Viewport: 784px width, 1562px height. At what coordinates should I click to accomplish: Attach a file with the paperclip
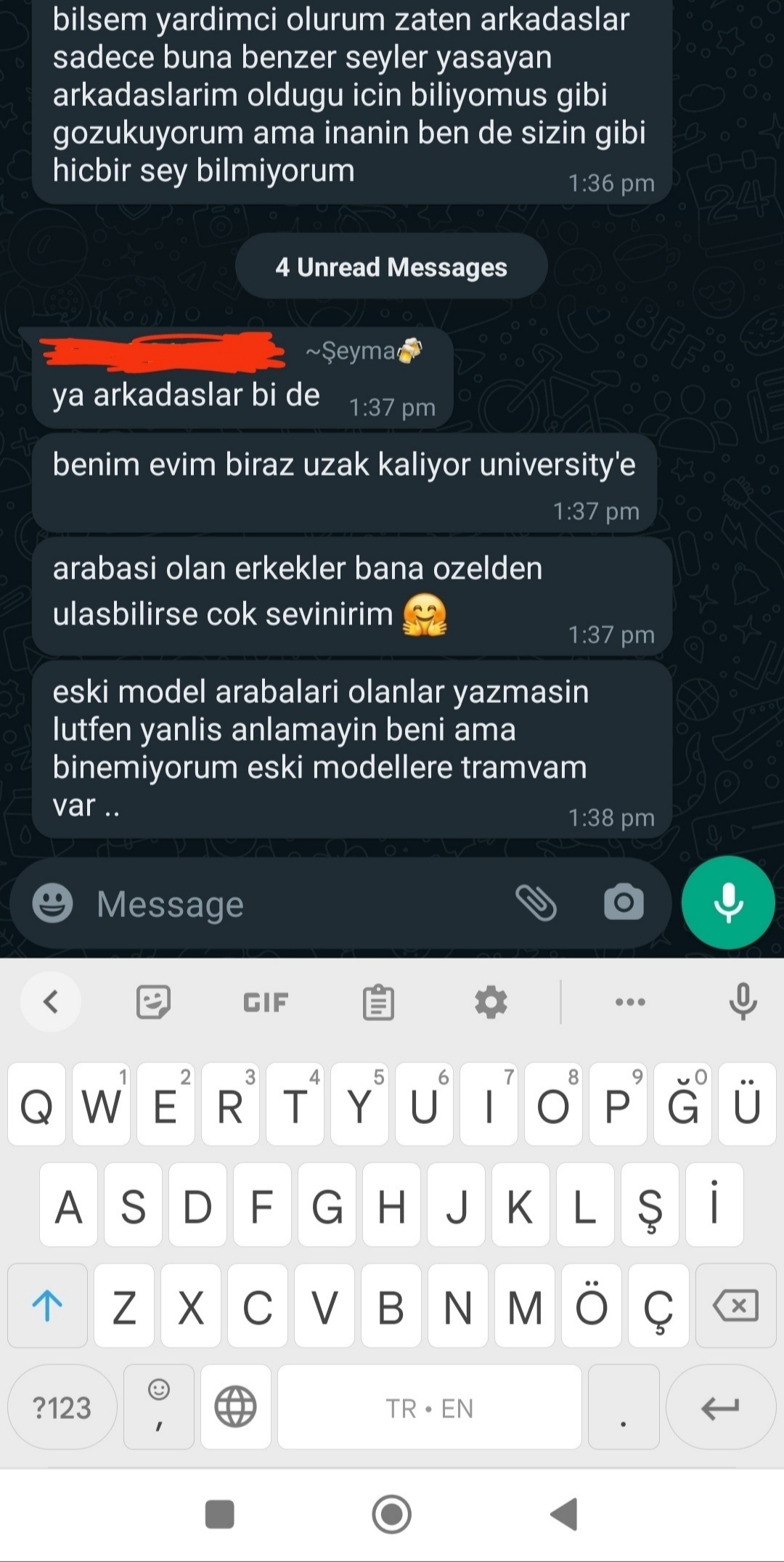tap(536, 903)
